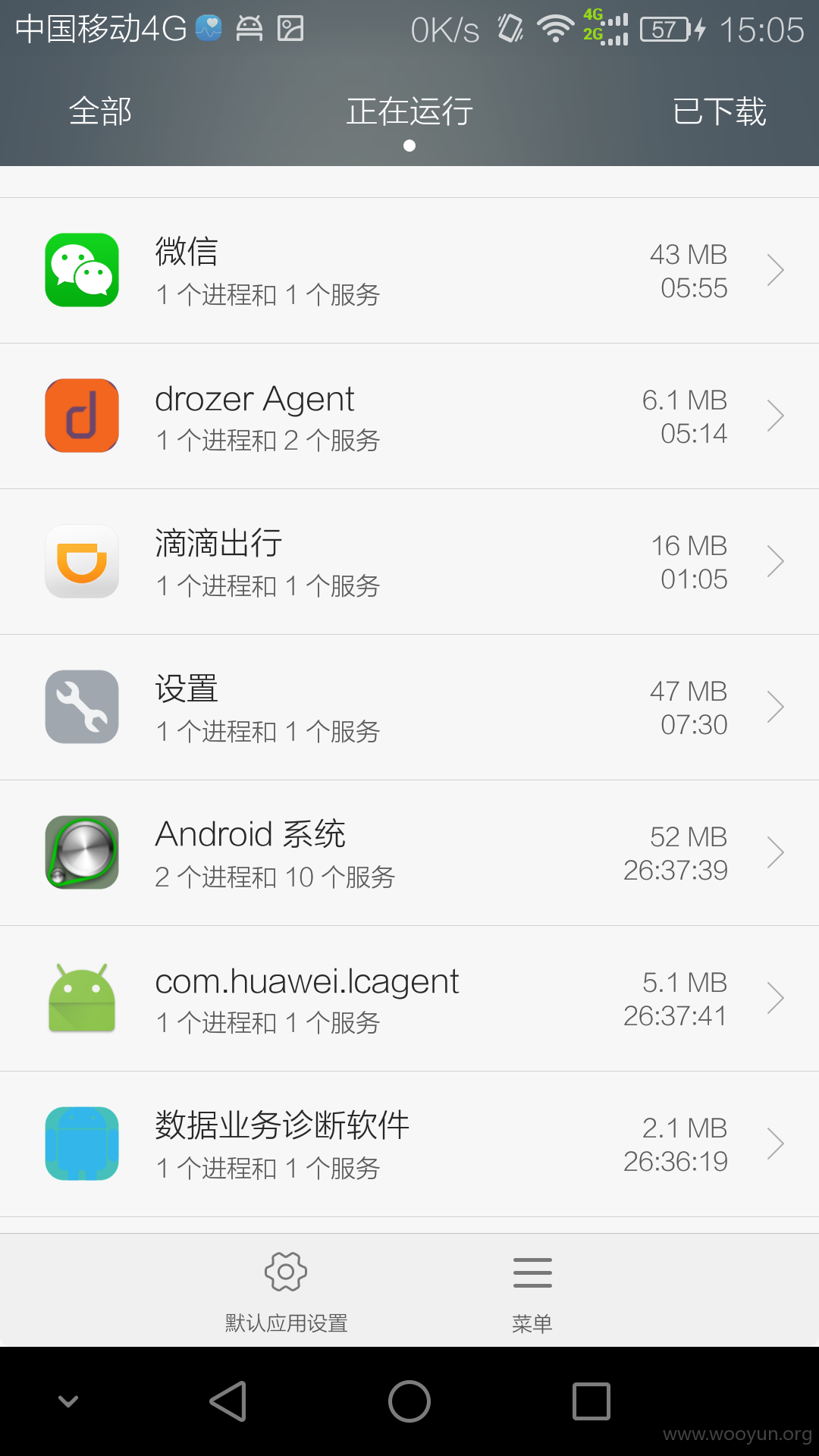The width and height of the screenshot is (819, 1456).
Task: Open com.huawei.lcagent process details
Action: [x=409, y=999]
